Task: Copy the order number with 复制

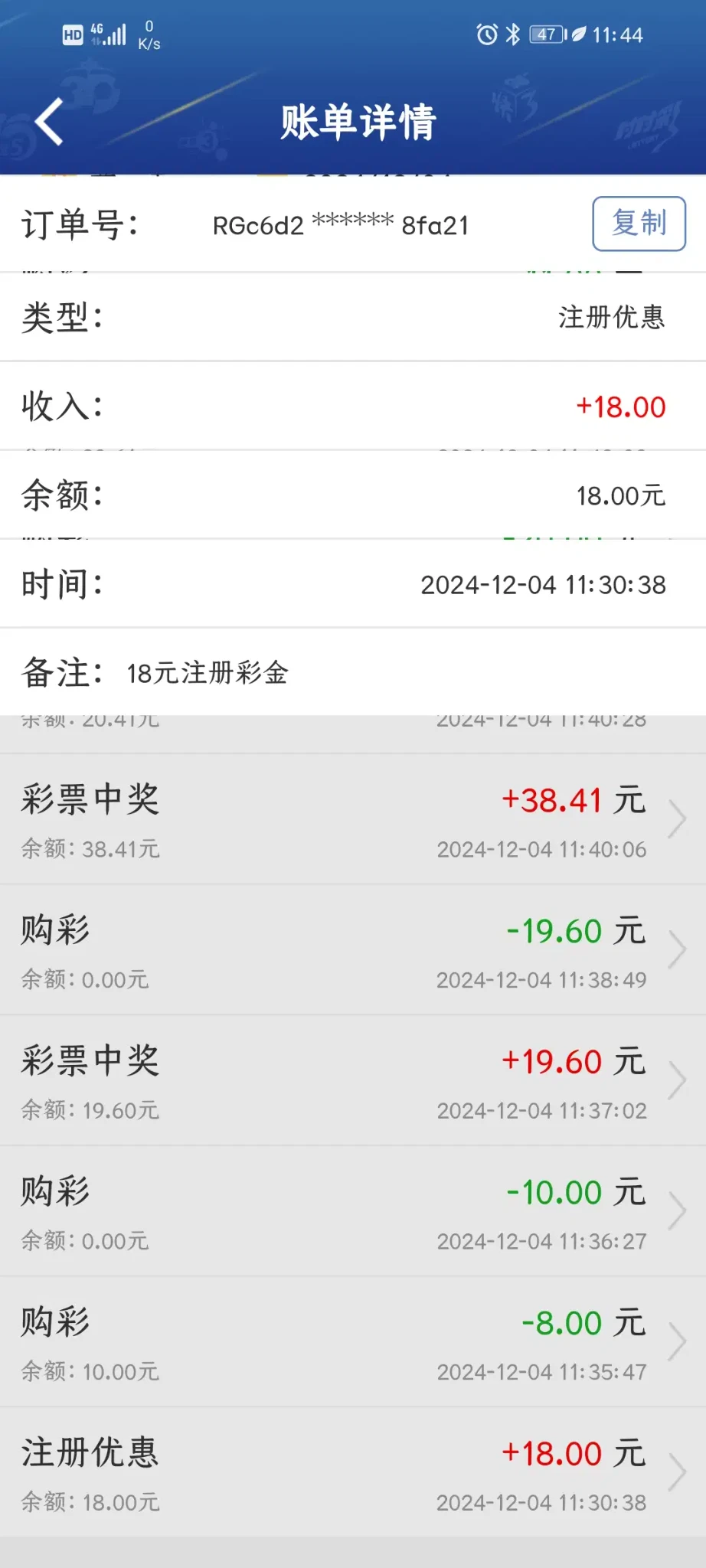Action: [x=639, y=224]
